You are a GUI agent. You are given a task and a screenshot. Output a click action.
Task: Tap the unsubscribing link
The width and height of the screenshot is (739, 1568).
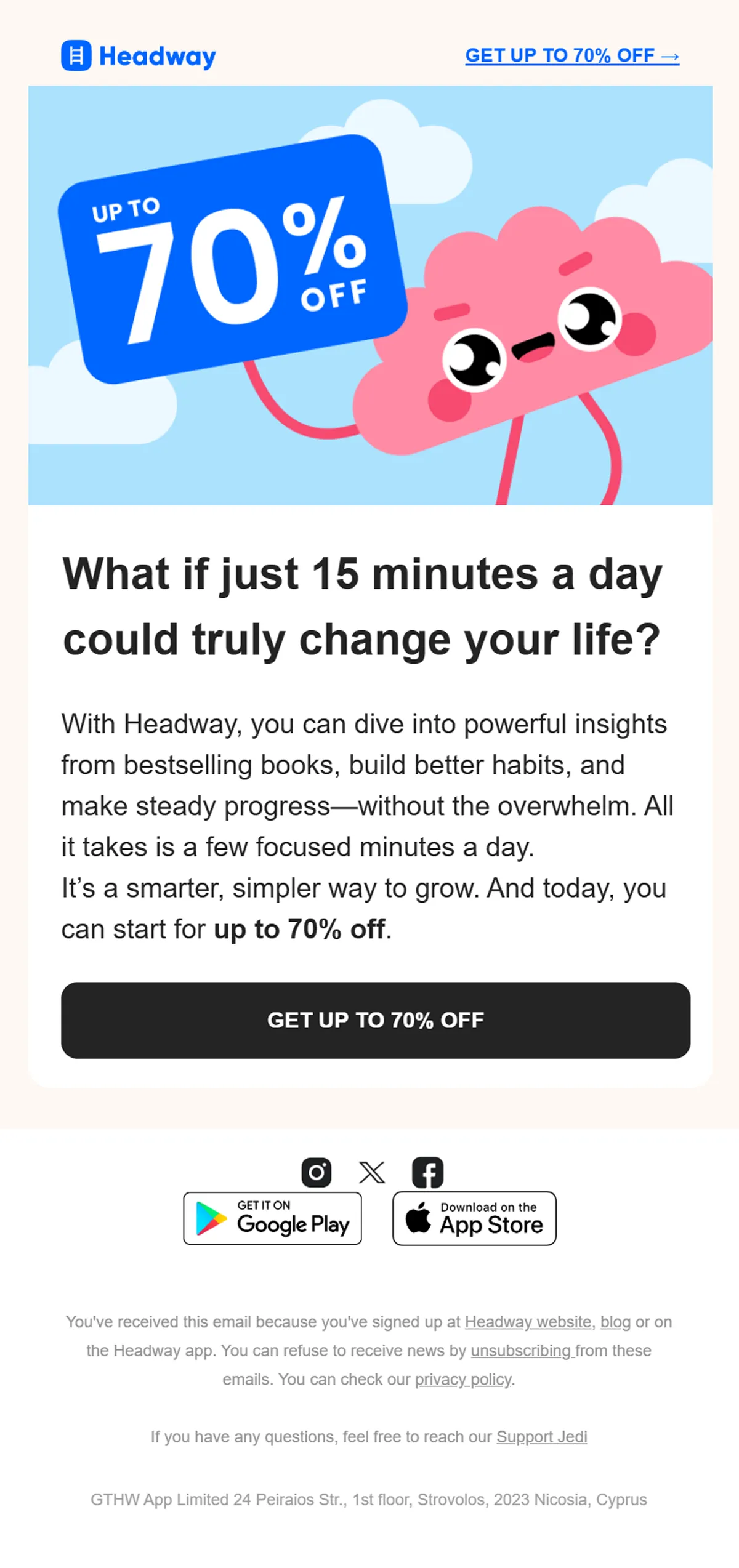point(523,1351)
